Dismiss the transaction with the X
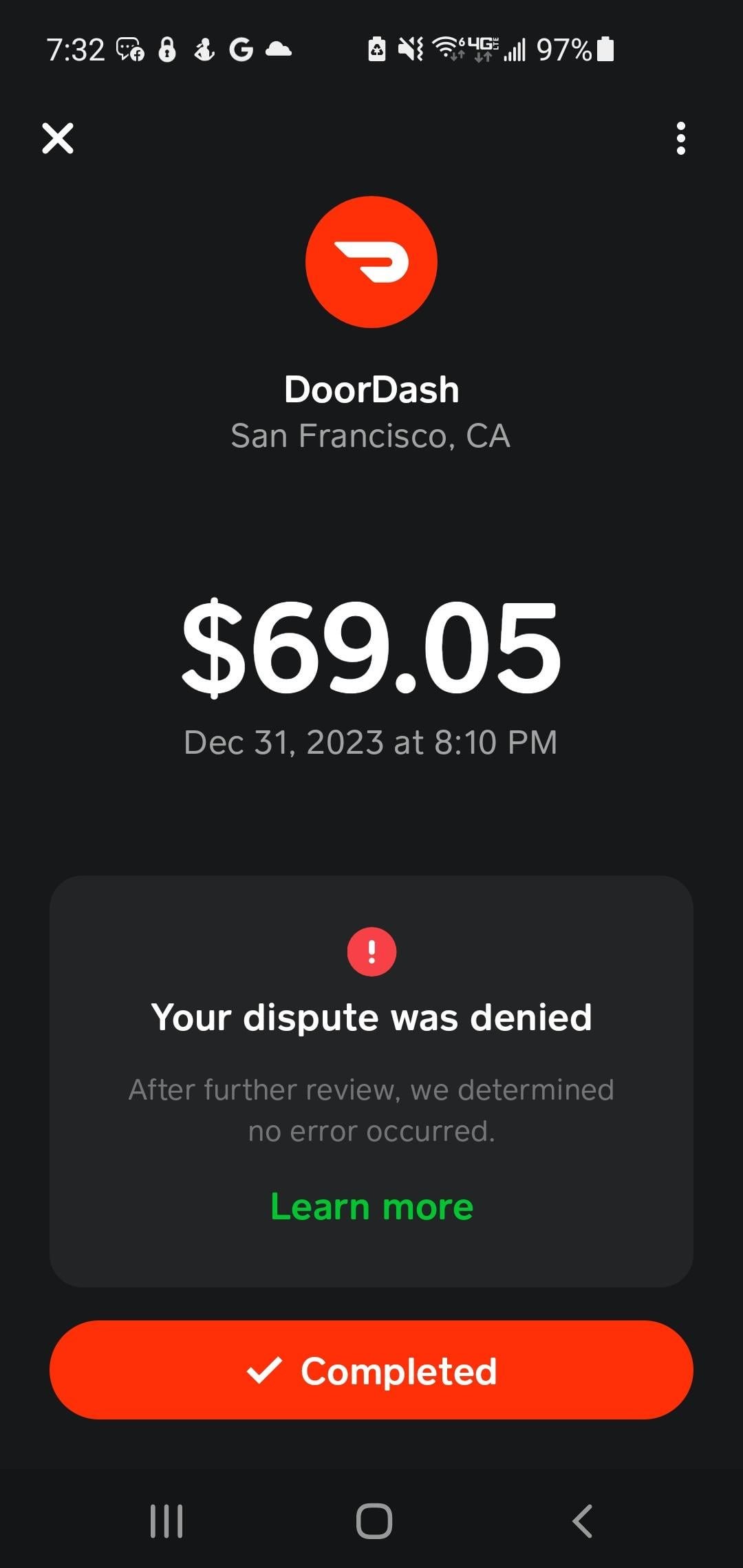This screenshot has height=1568, width=743. pyautogui.click(x=58, y=138)
